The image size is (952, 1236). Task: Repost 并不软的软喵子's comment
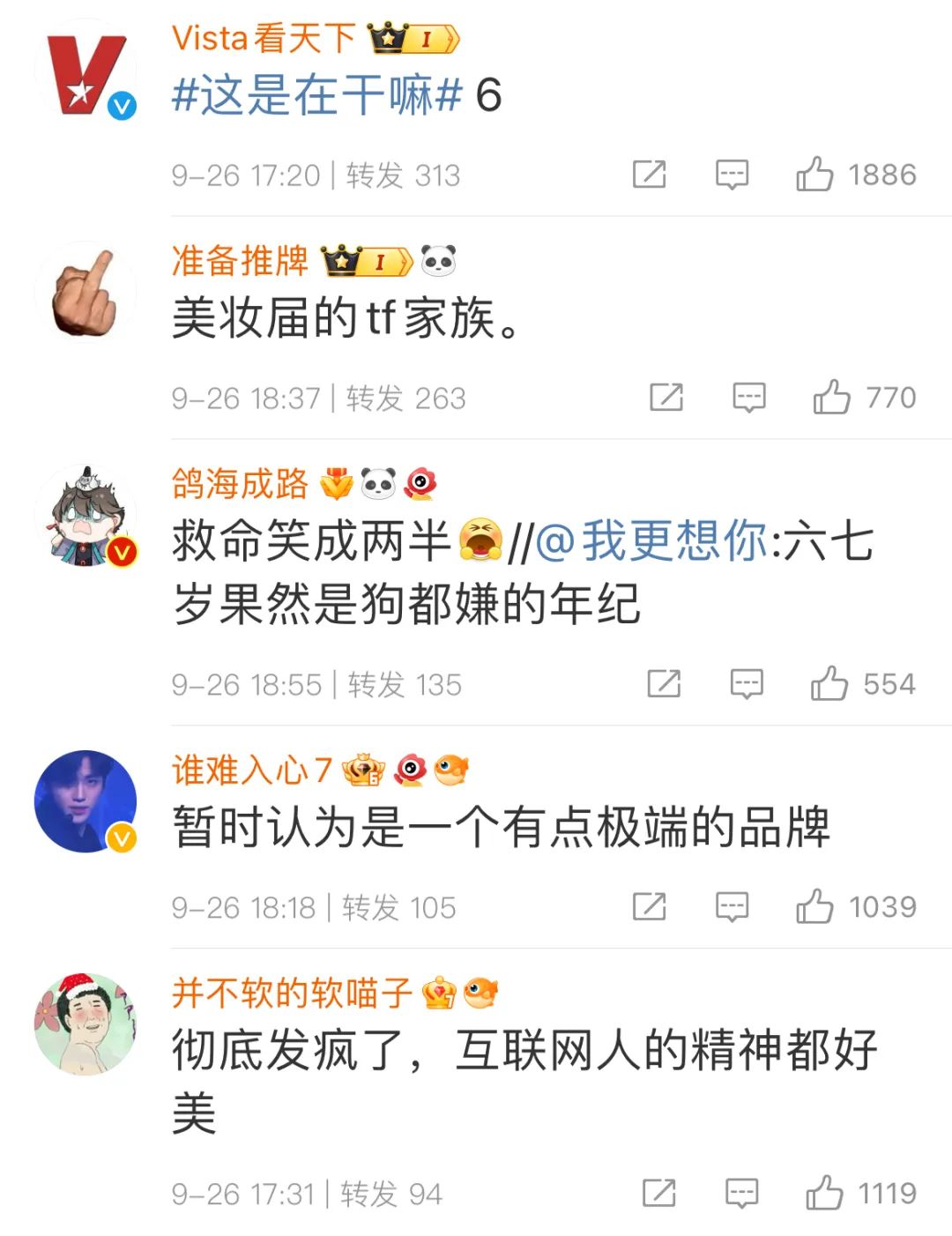pos(659,1194)
